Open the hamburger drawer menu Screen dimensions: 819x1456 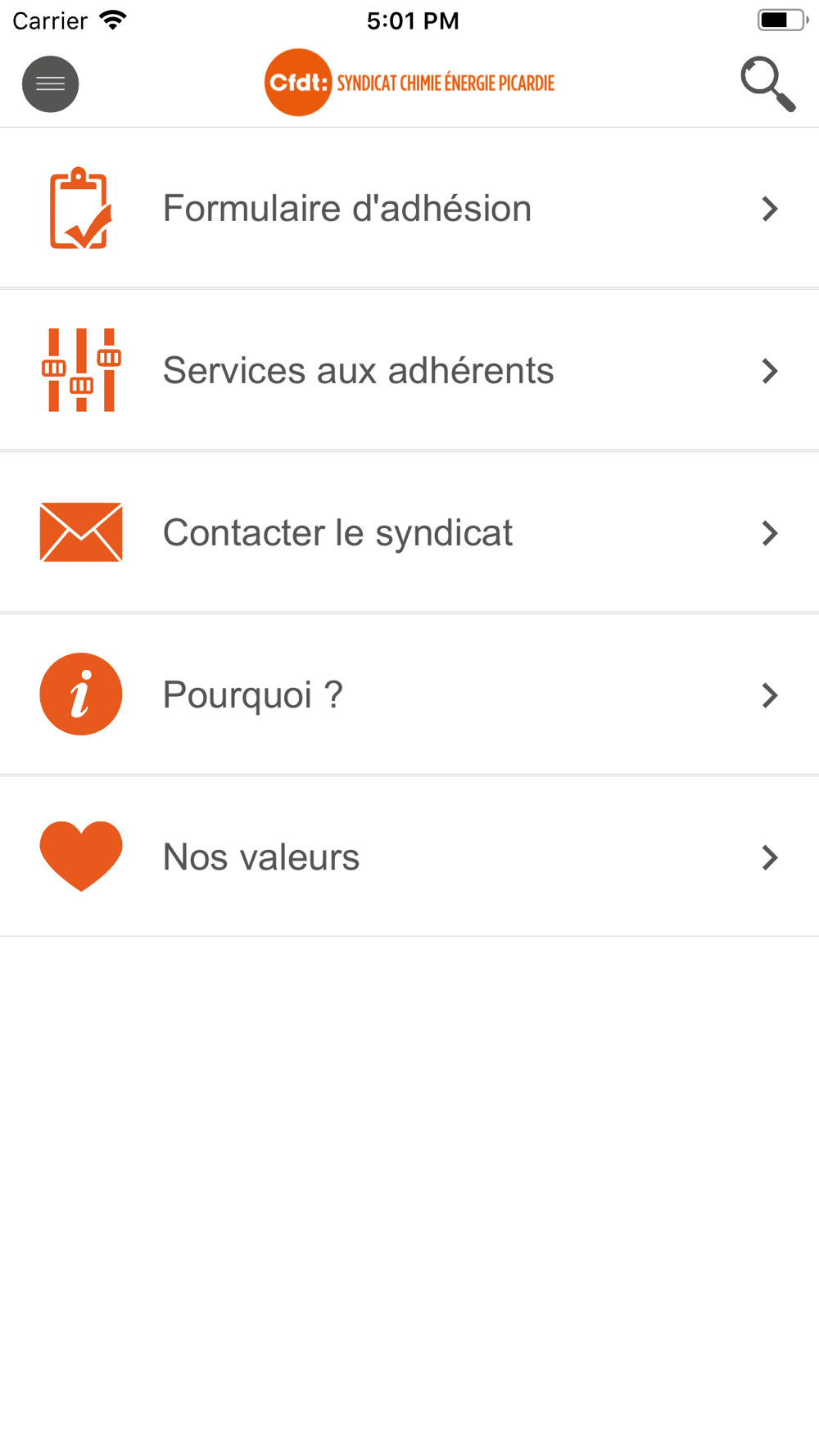(50, 84)
